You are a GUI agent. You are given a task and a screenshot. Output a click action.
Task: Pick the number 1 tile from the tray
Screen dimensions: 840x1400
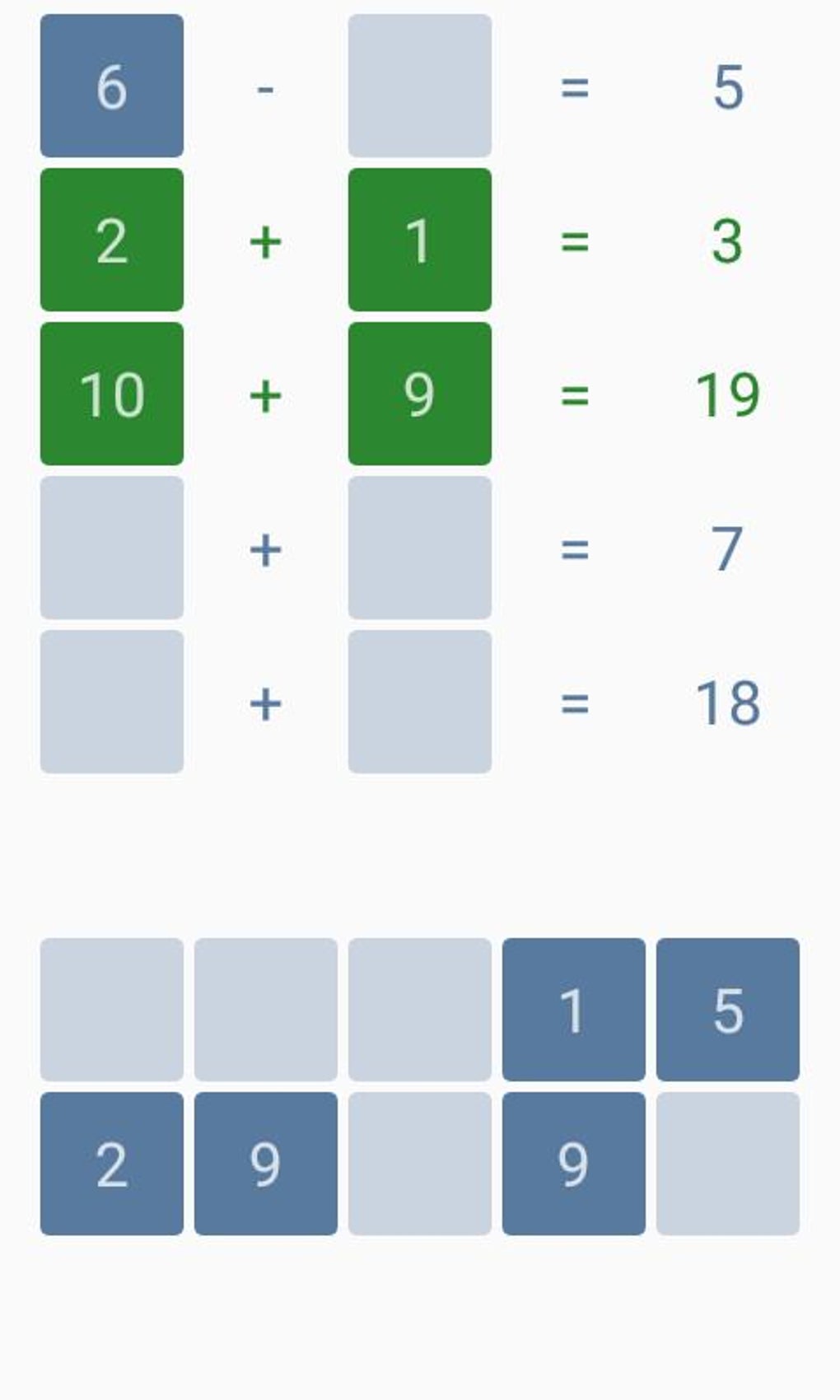pos(574,1006)
